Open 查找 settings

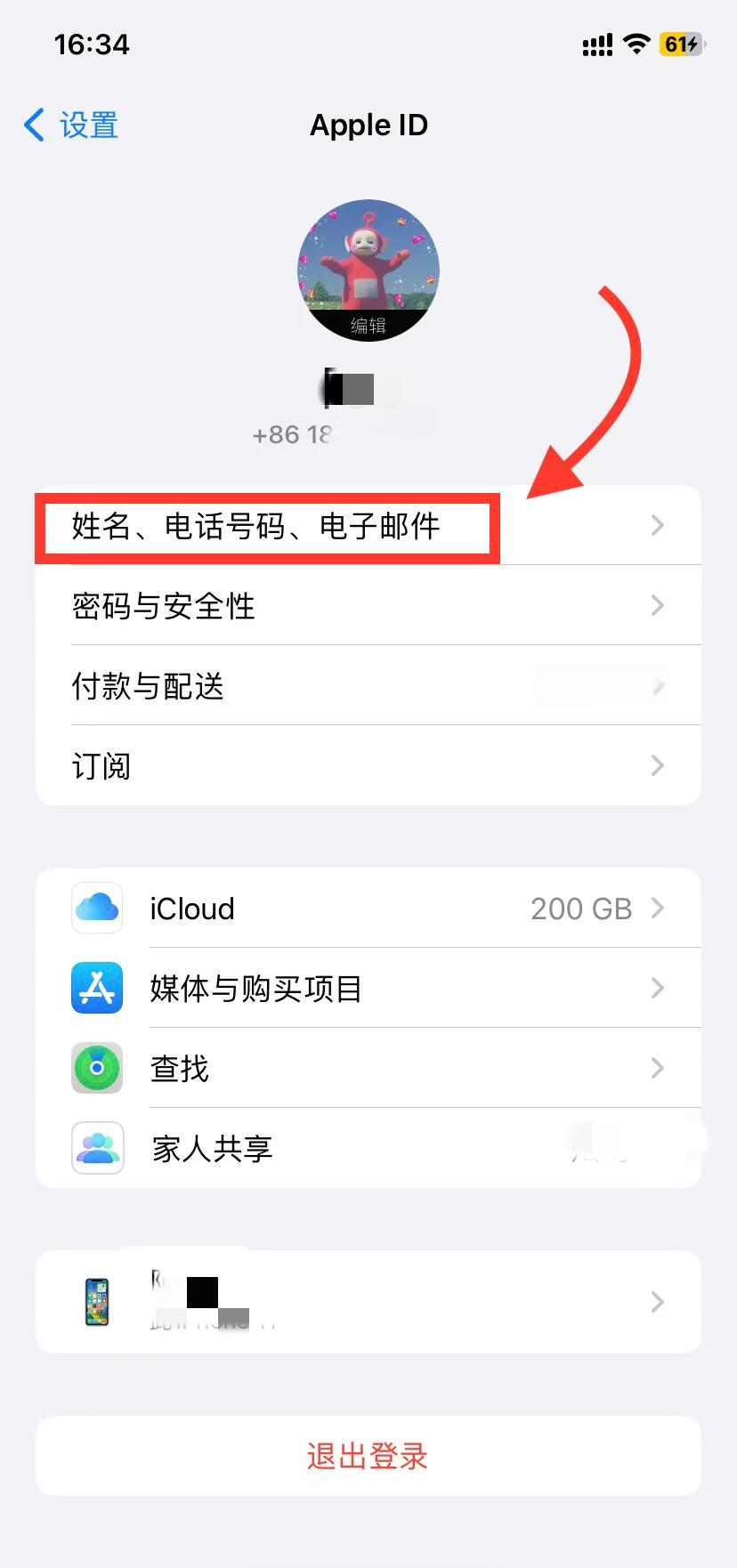pyautogui.click(x=367, y=1069)
